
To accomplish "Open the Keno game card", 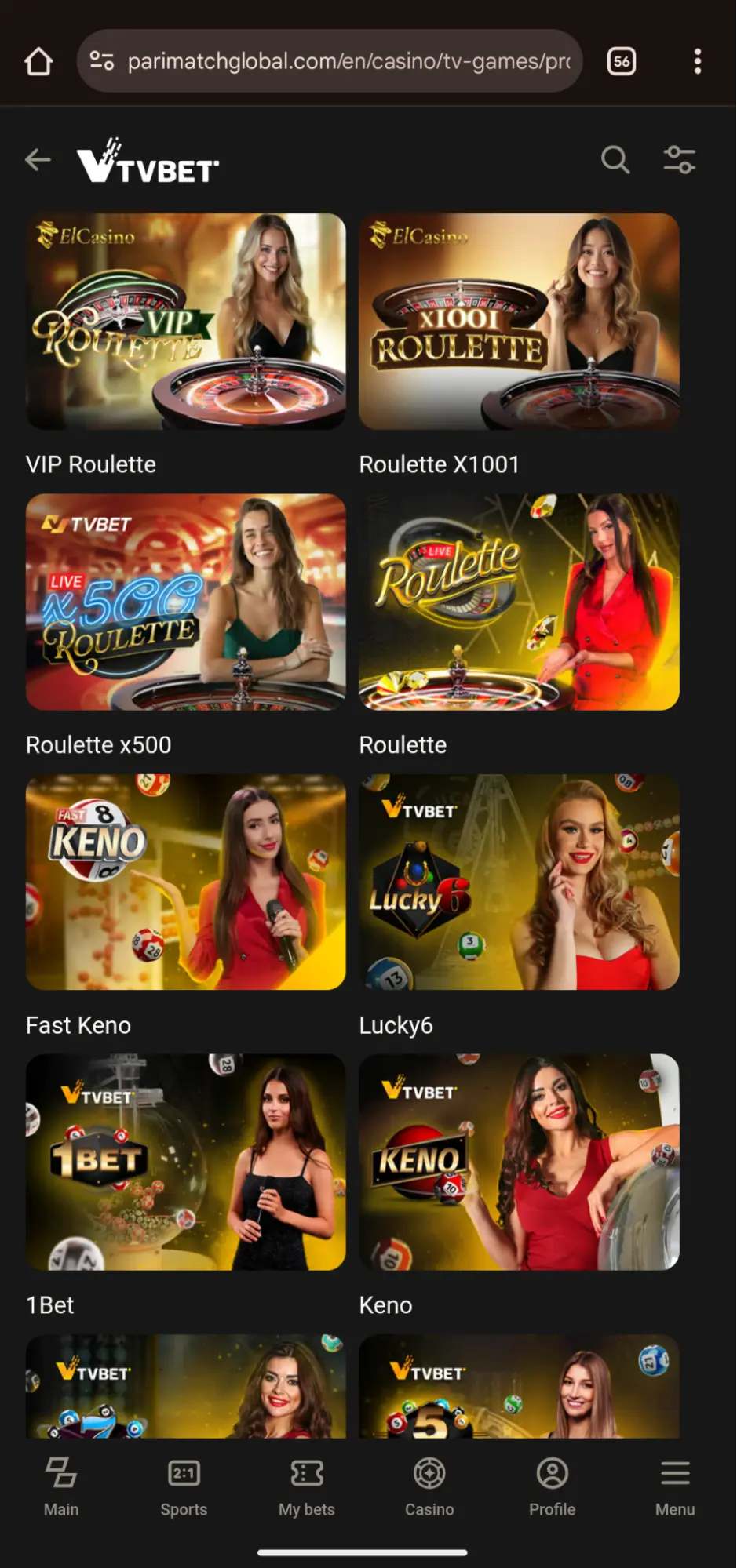I will pos(519,1162).
